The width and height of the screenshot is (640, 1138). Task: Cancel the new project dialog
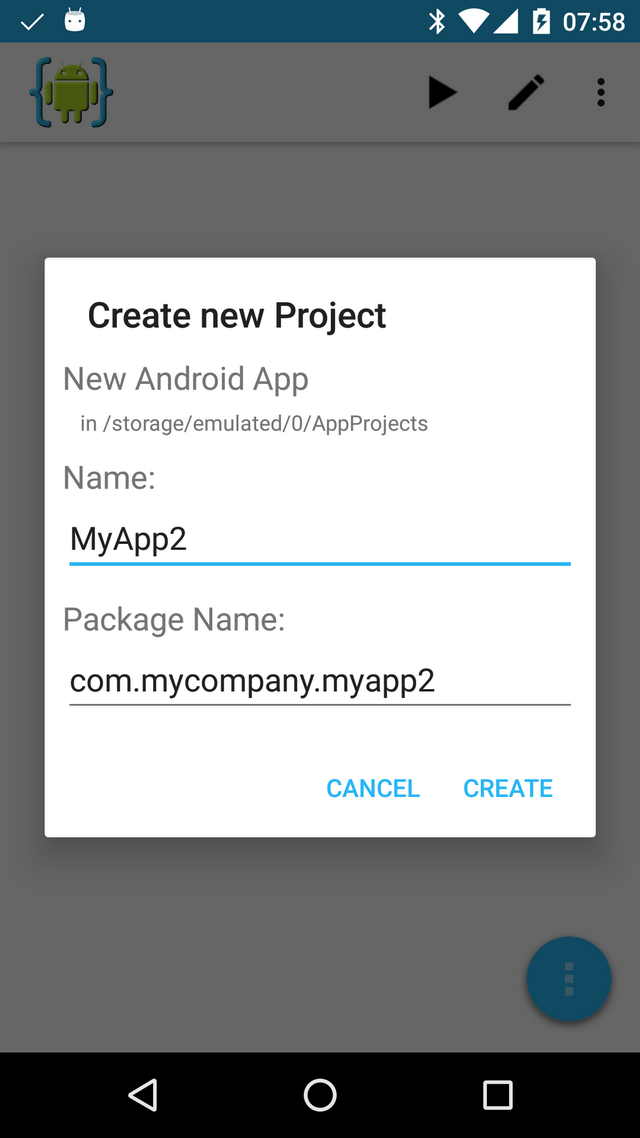[373, 788]
